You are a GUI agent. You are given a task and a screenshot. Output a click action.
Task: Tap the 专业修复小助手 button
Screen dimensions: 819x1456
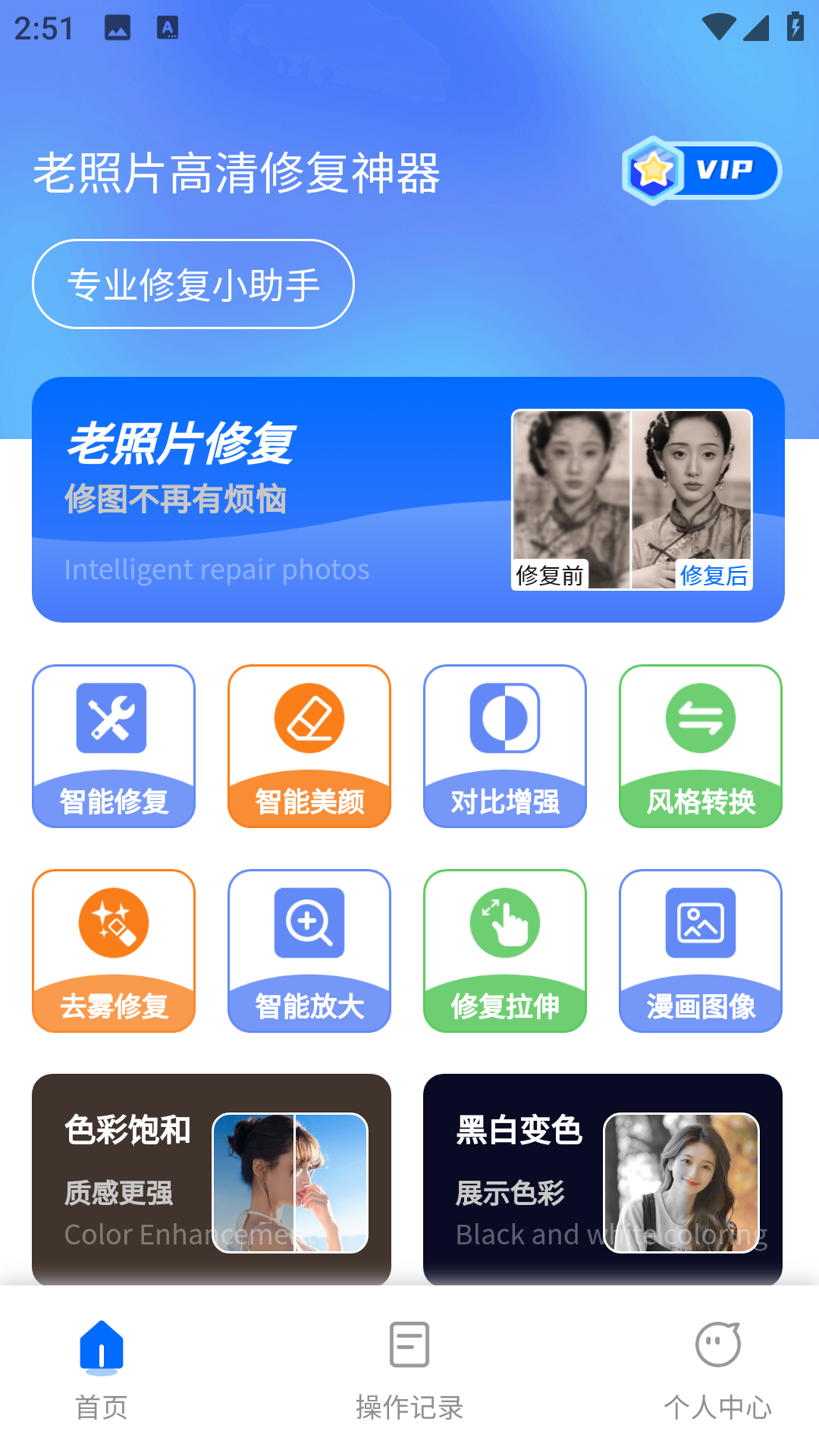point(193,284)
